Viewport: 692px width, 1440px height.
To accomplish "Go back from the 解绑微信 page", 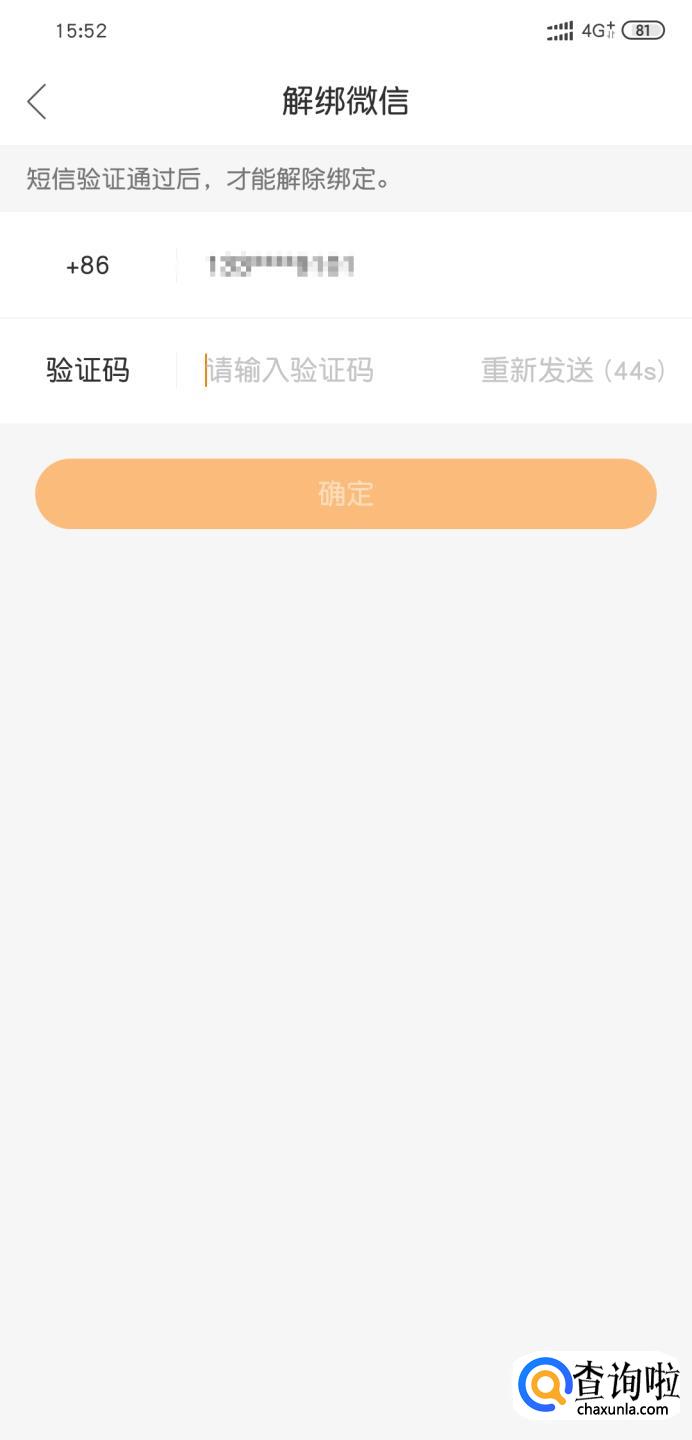I will 37,101.
